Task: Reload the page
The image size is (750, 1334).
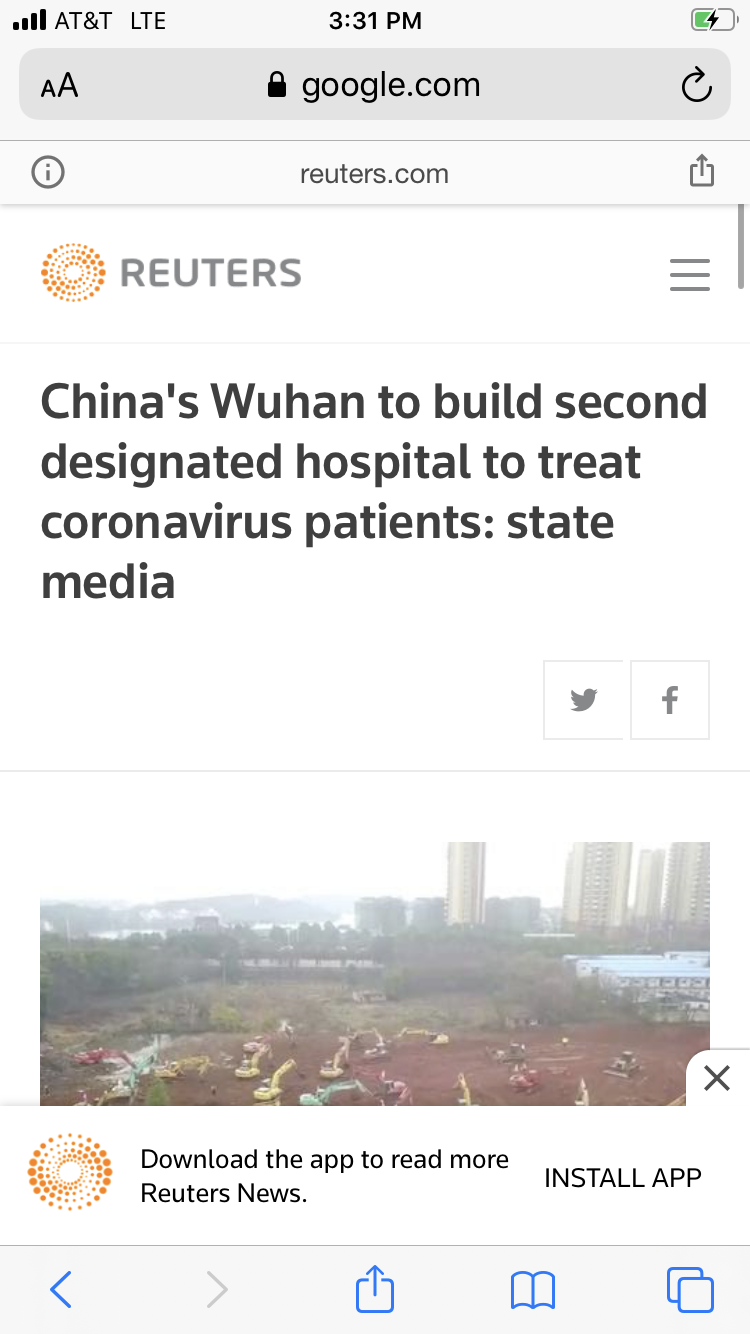Action: tap(696, 86)
